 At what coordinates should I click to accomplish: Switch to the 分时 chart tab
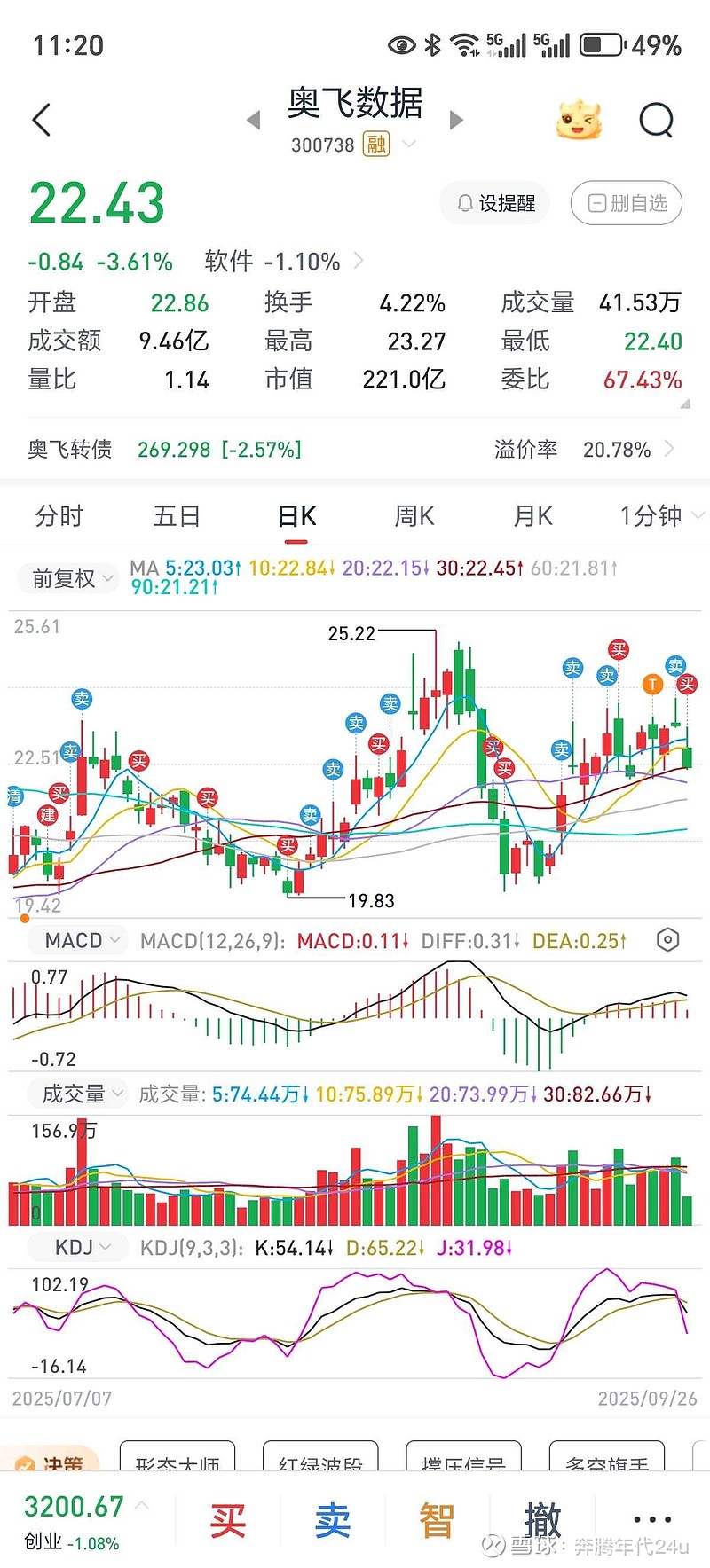pos(59,516)
